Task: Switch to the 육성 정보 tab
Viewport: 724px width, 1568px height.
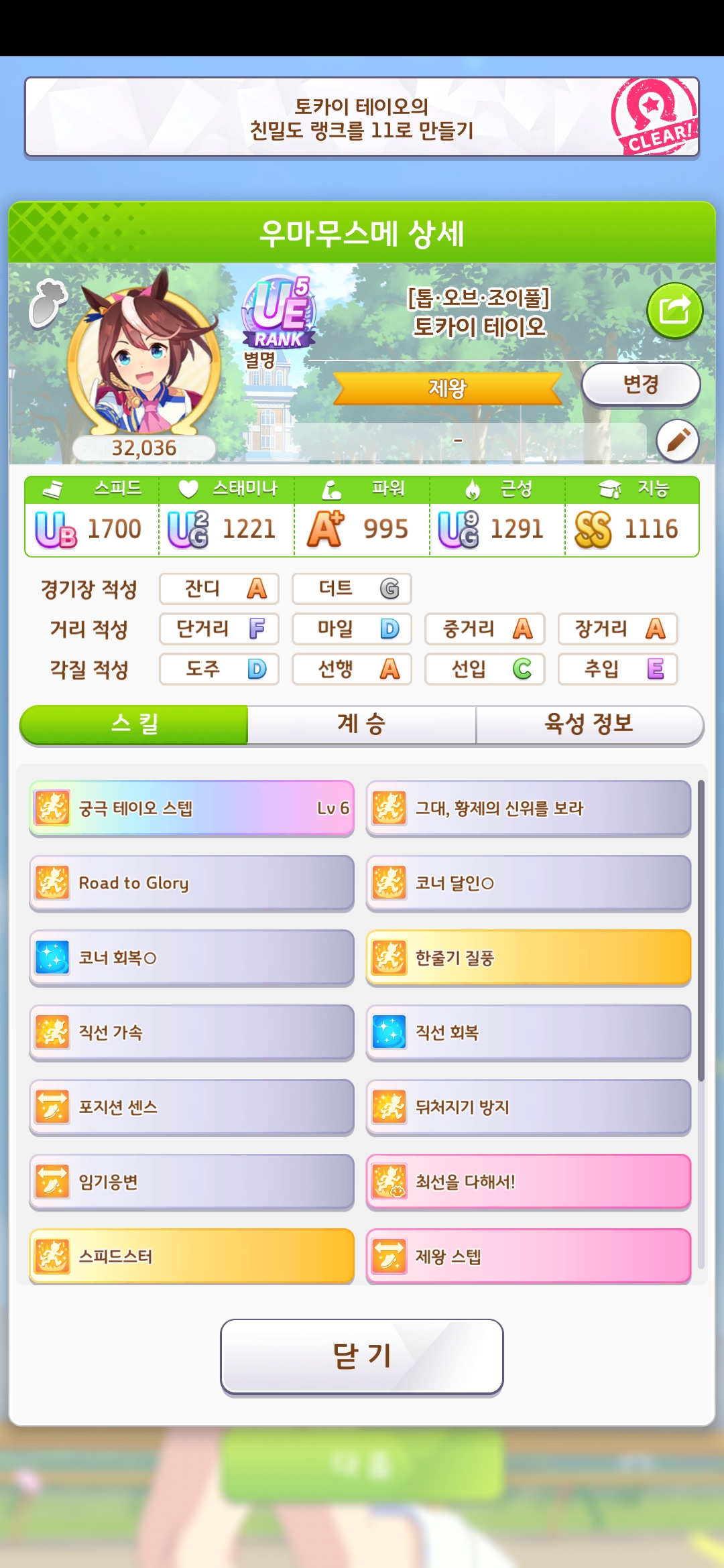Action: 589,724
